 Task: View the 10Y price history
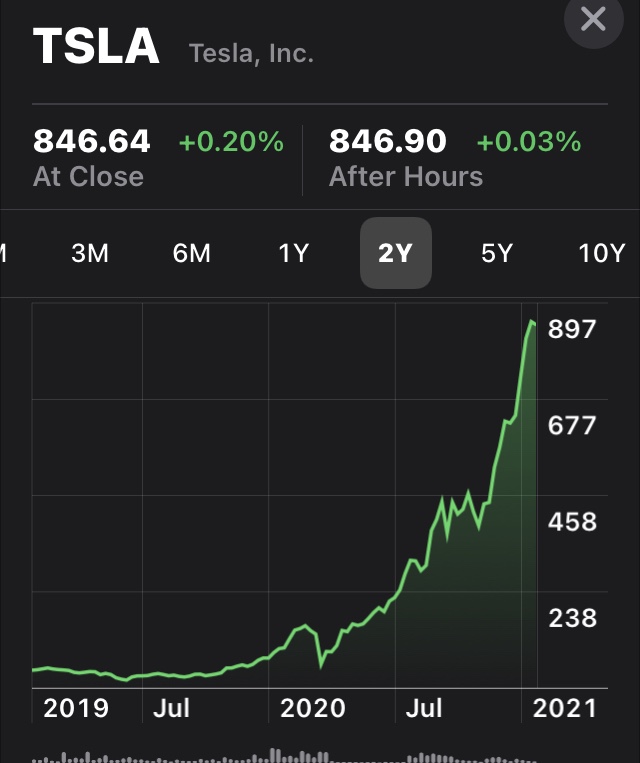tap(601, 253)
